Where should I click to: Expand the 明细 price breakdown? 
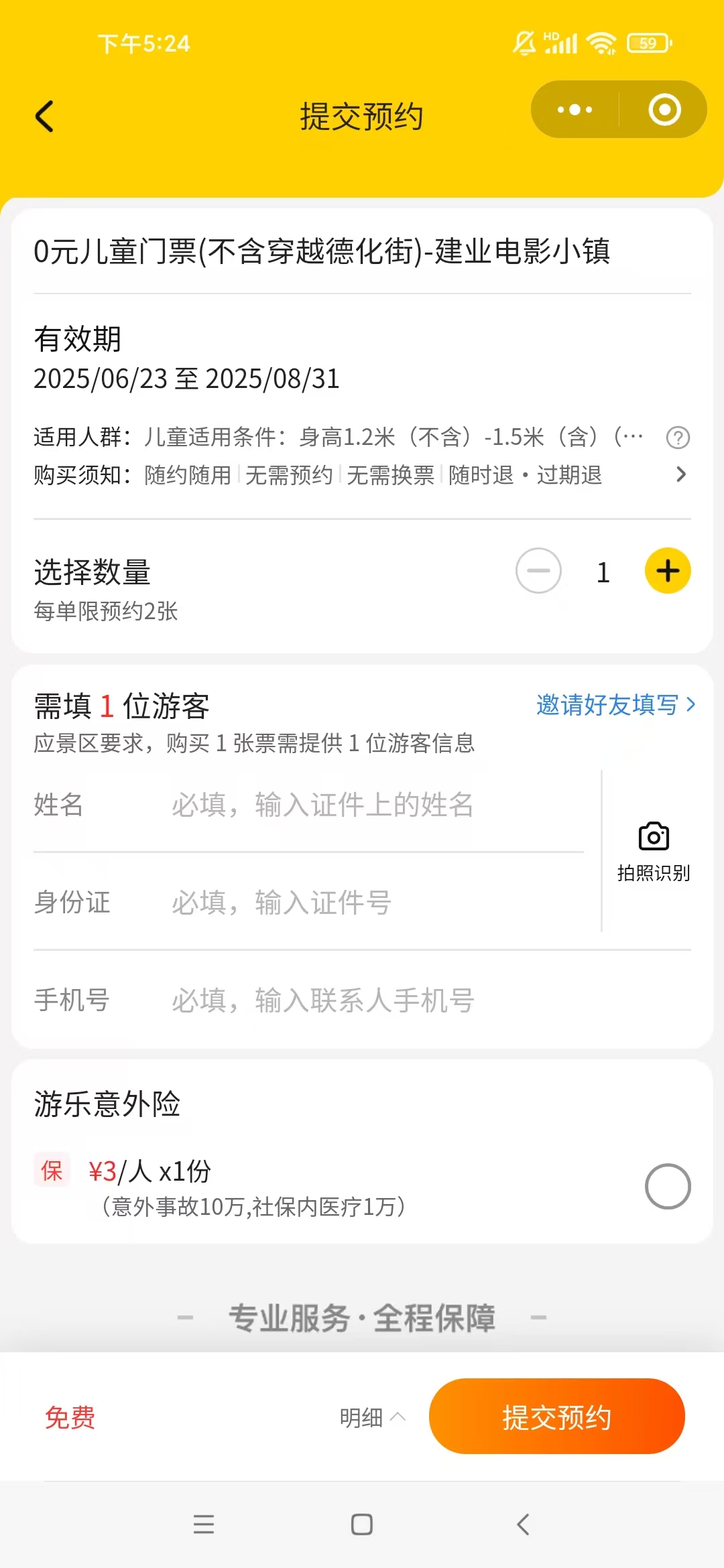[x=373, y=1417]
